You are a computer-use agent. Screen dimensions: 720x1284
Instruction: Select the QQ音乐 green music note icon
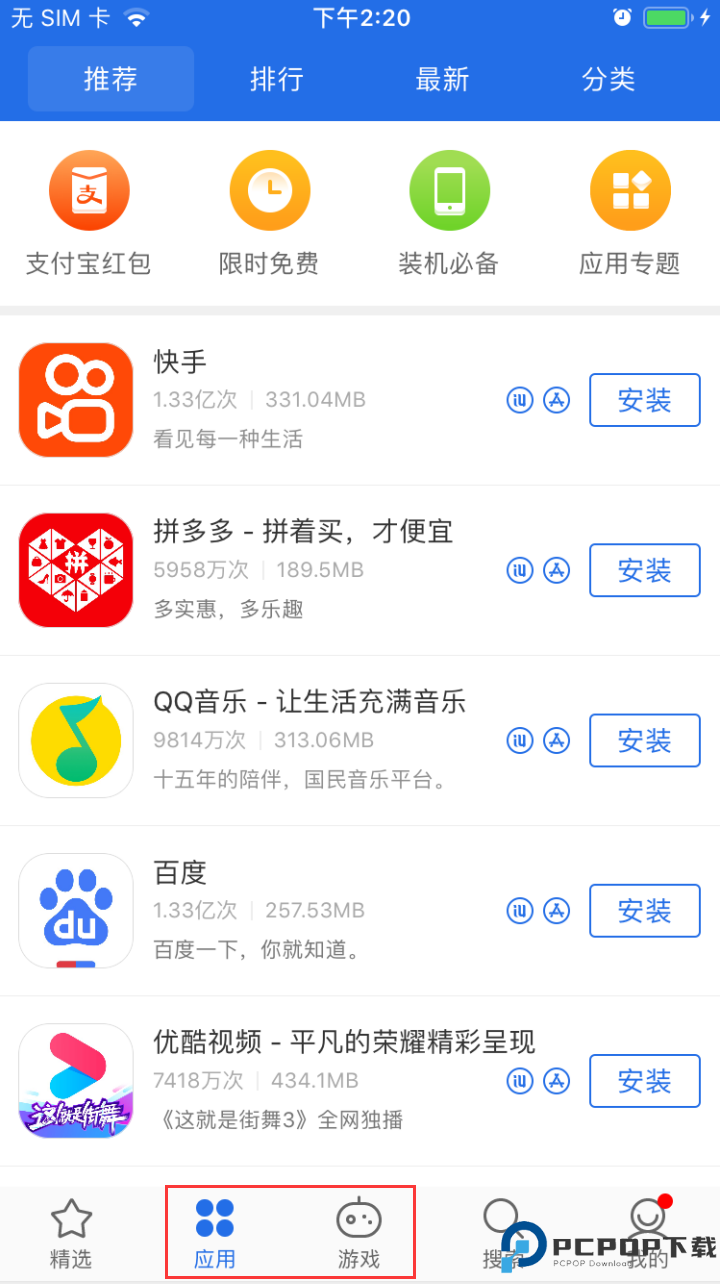point(75,740)
